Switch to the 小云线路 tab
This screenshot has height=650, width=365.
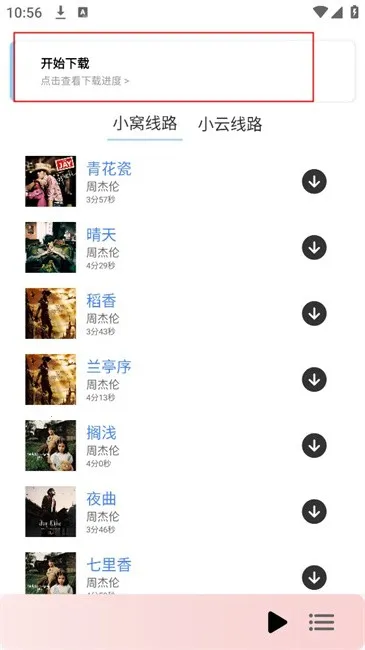230,124
